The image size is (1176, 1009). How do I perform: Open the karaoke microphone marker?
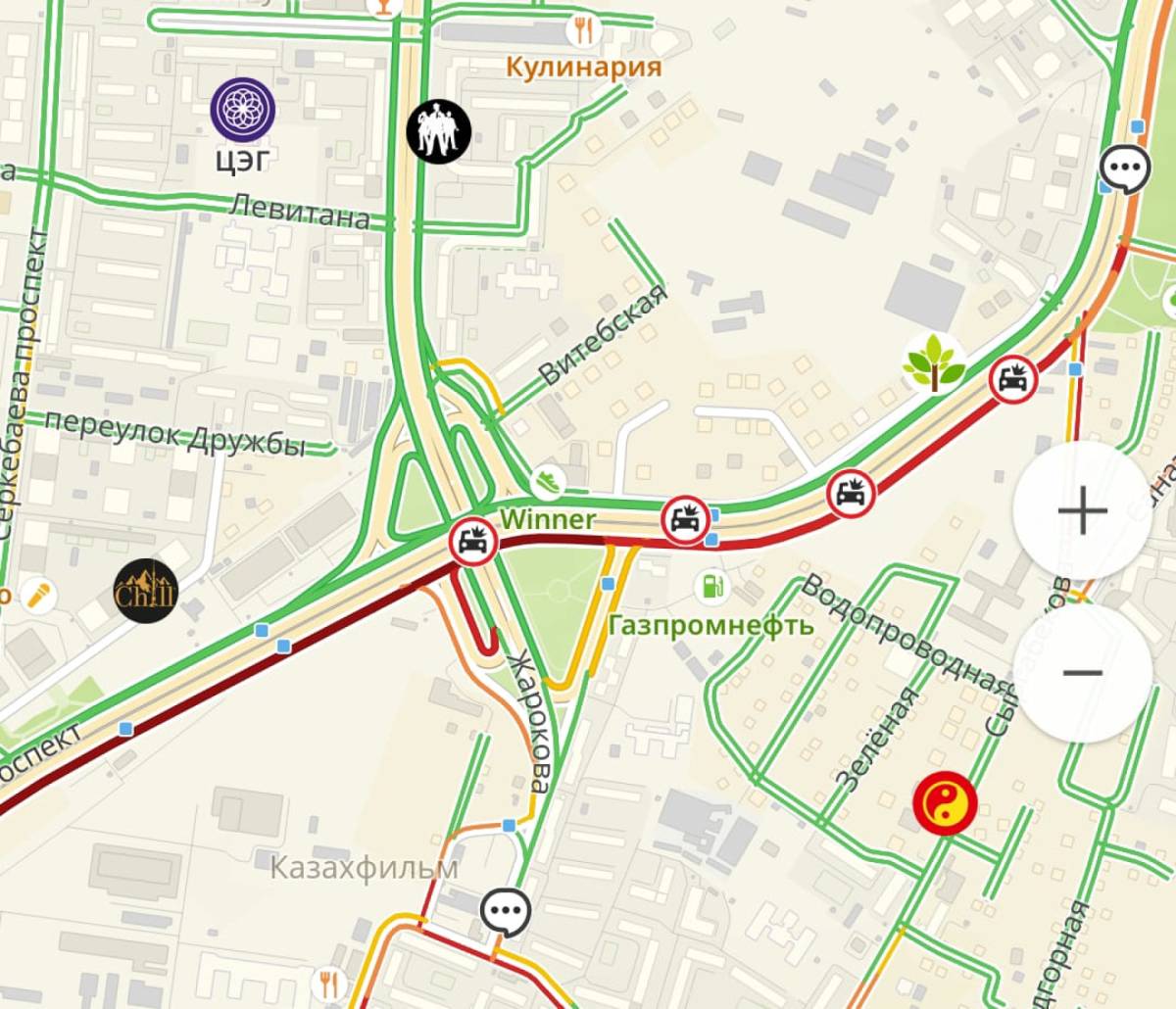(37, 595)
